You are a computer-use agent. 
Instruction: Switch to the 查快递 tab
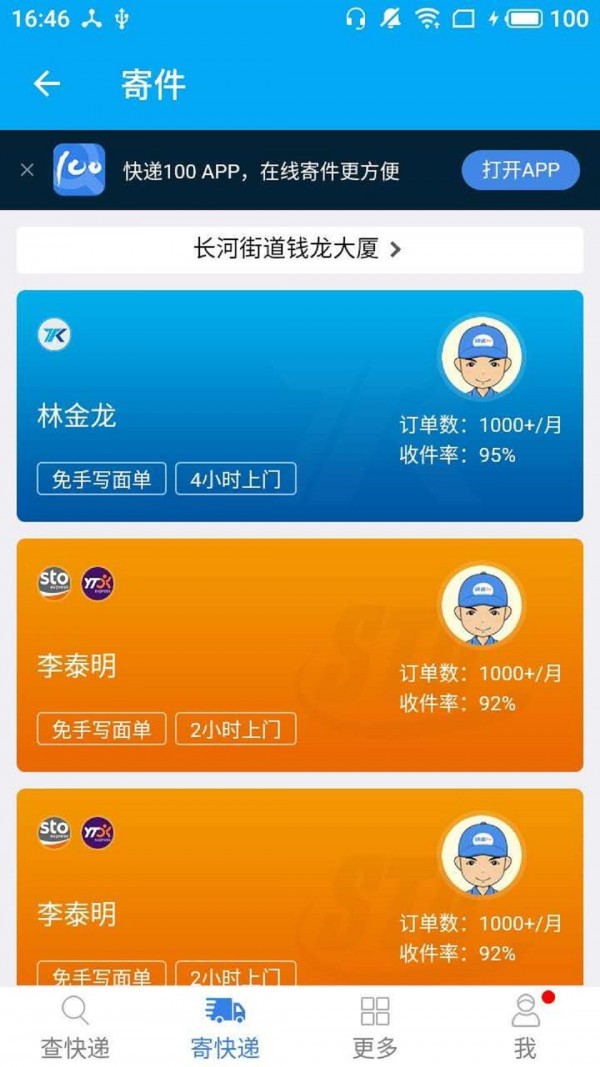75,1027
